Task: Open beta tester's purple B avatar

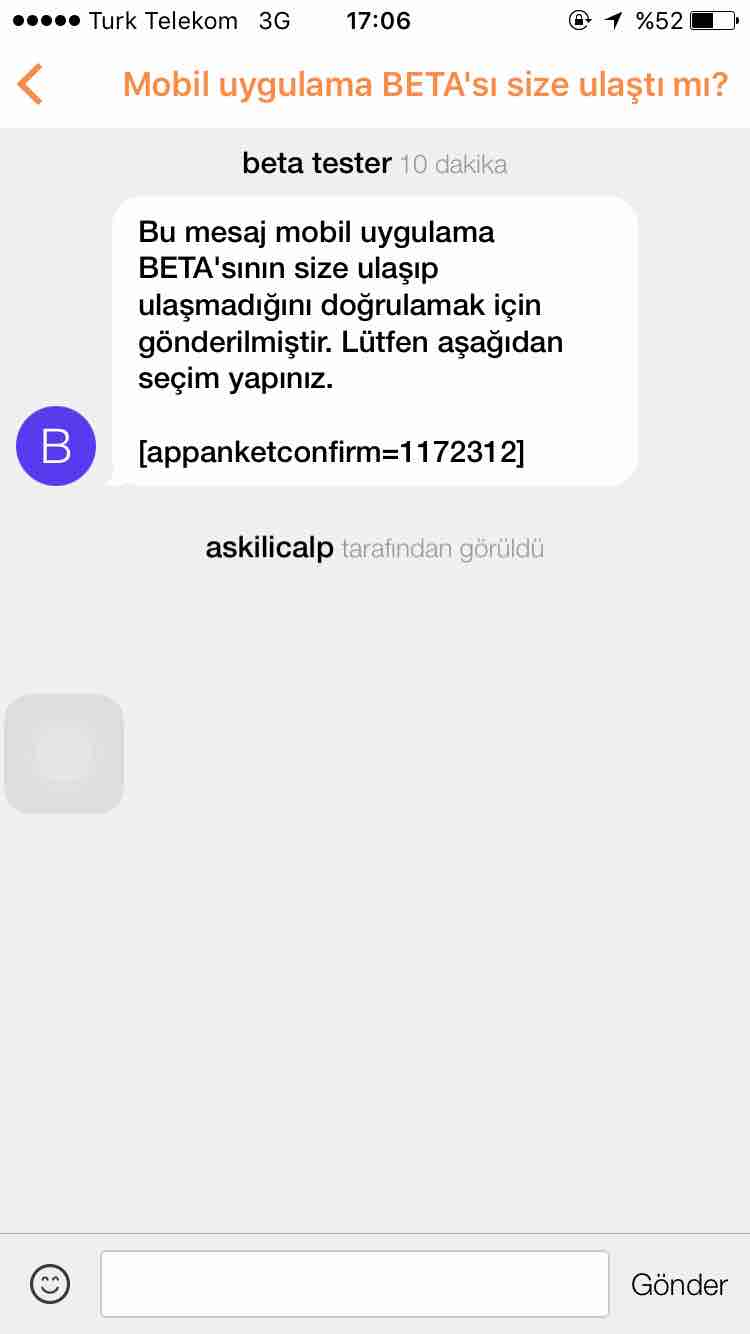Action: [56, 446]
